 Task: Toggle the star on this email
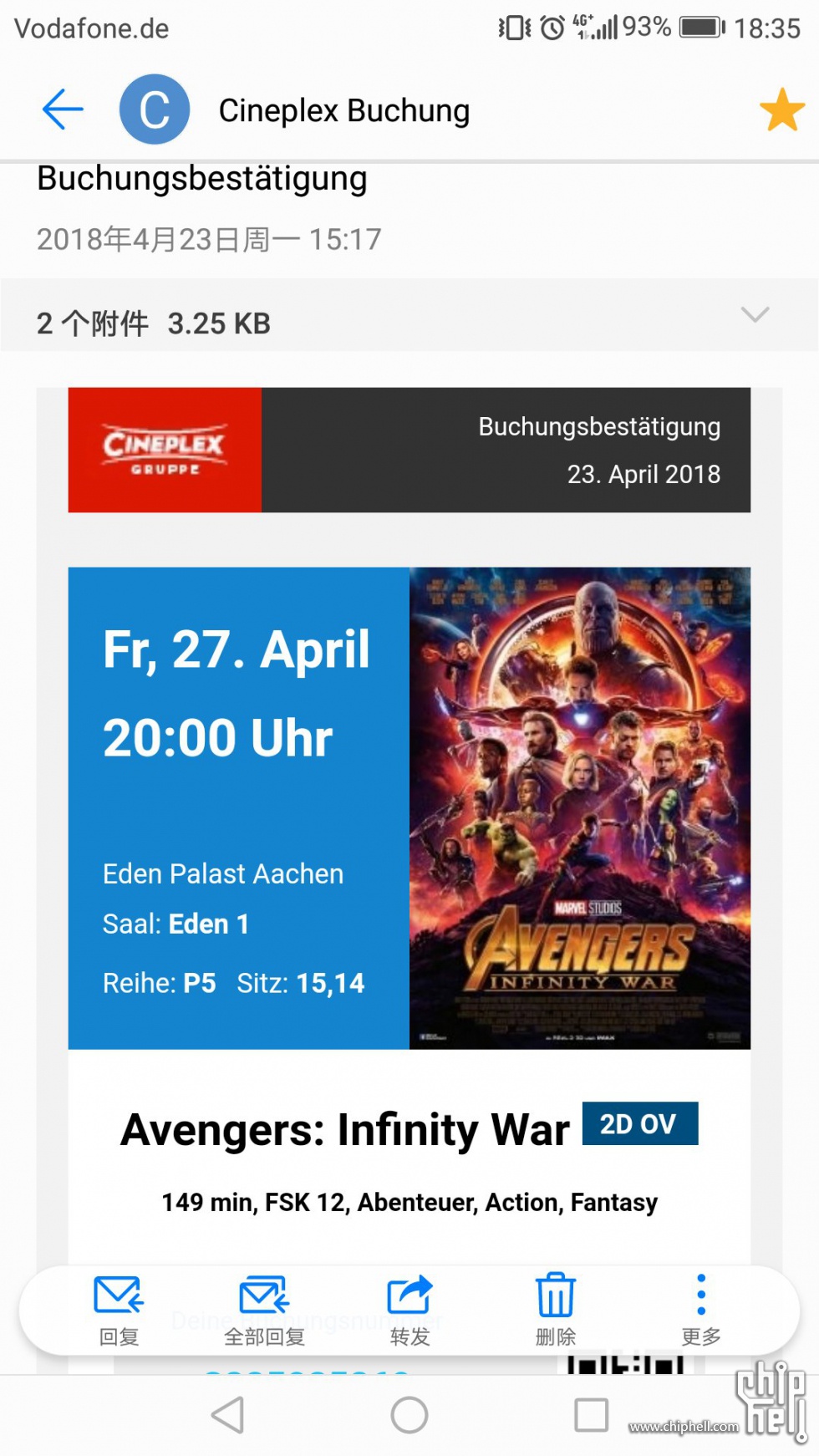[781, 109]
